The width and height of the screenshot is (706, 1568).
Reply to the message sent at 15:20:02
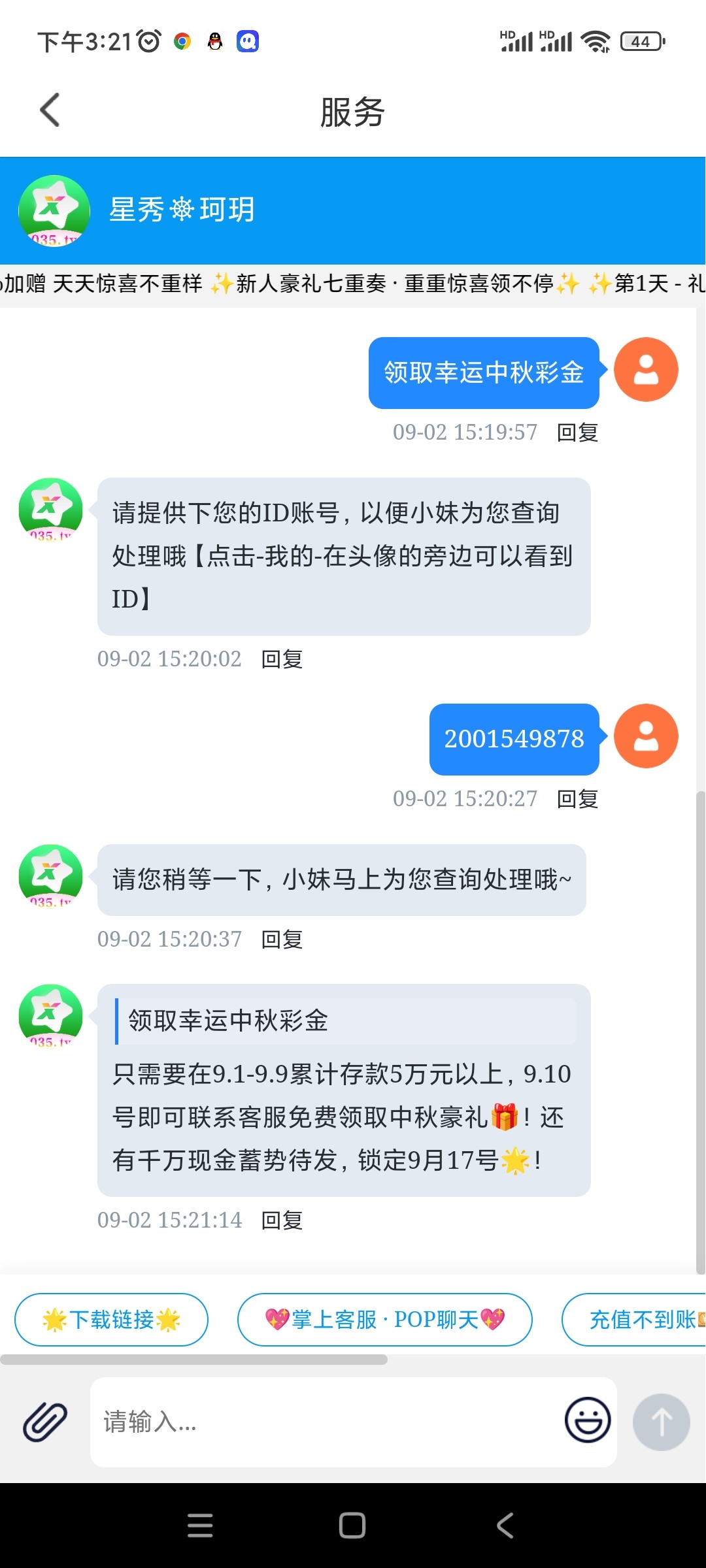coord(282,659)
